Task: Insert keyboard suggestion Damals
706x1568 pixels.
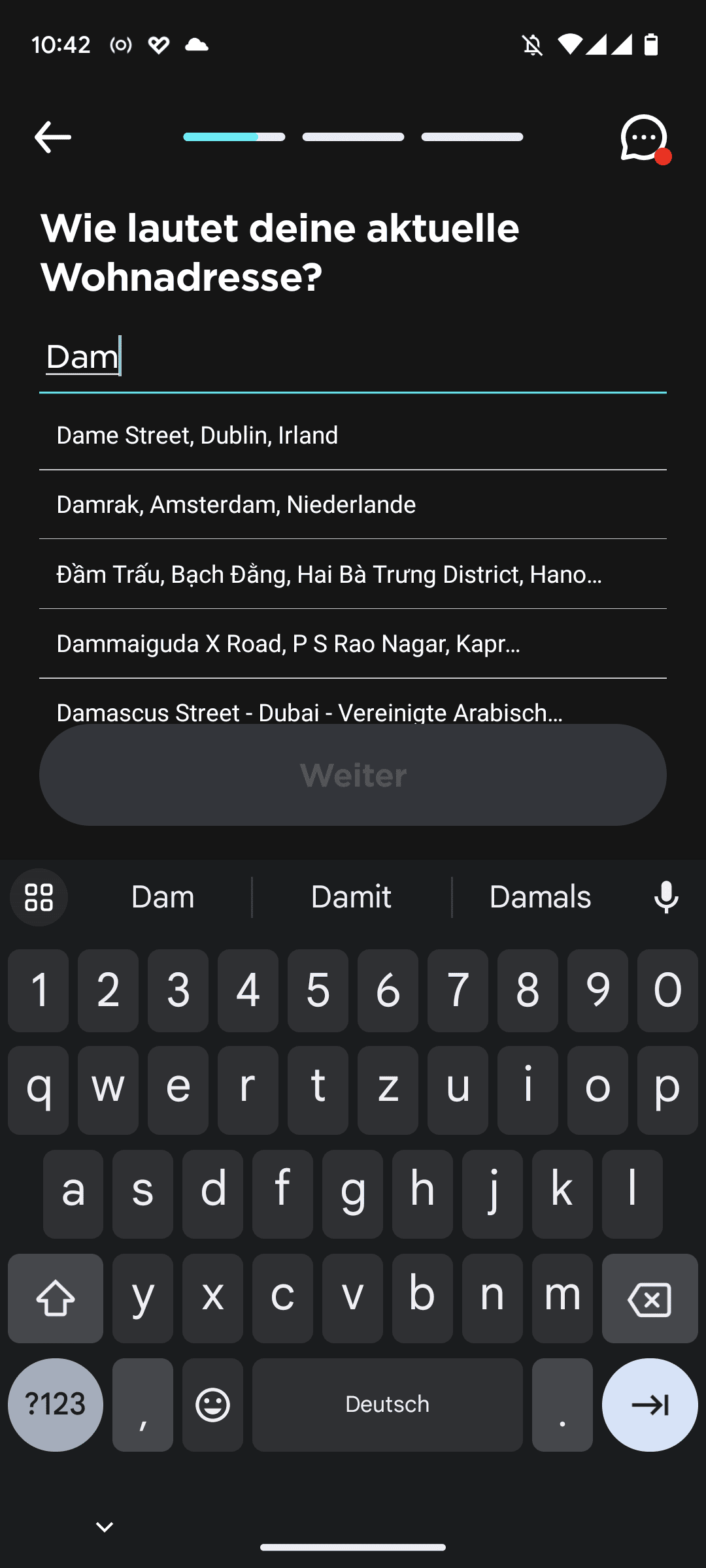Action: tap(540, 897)
